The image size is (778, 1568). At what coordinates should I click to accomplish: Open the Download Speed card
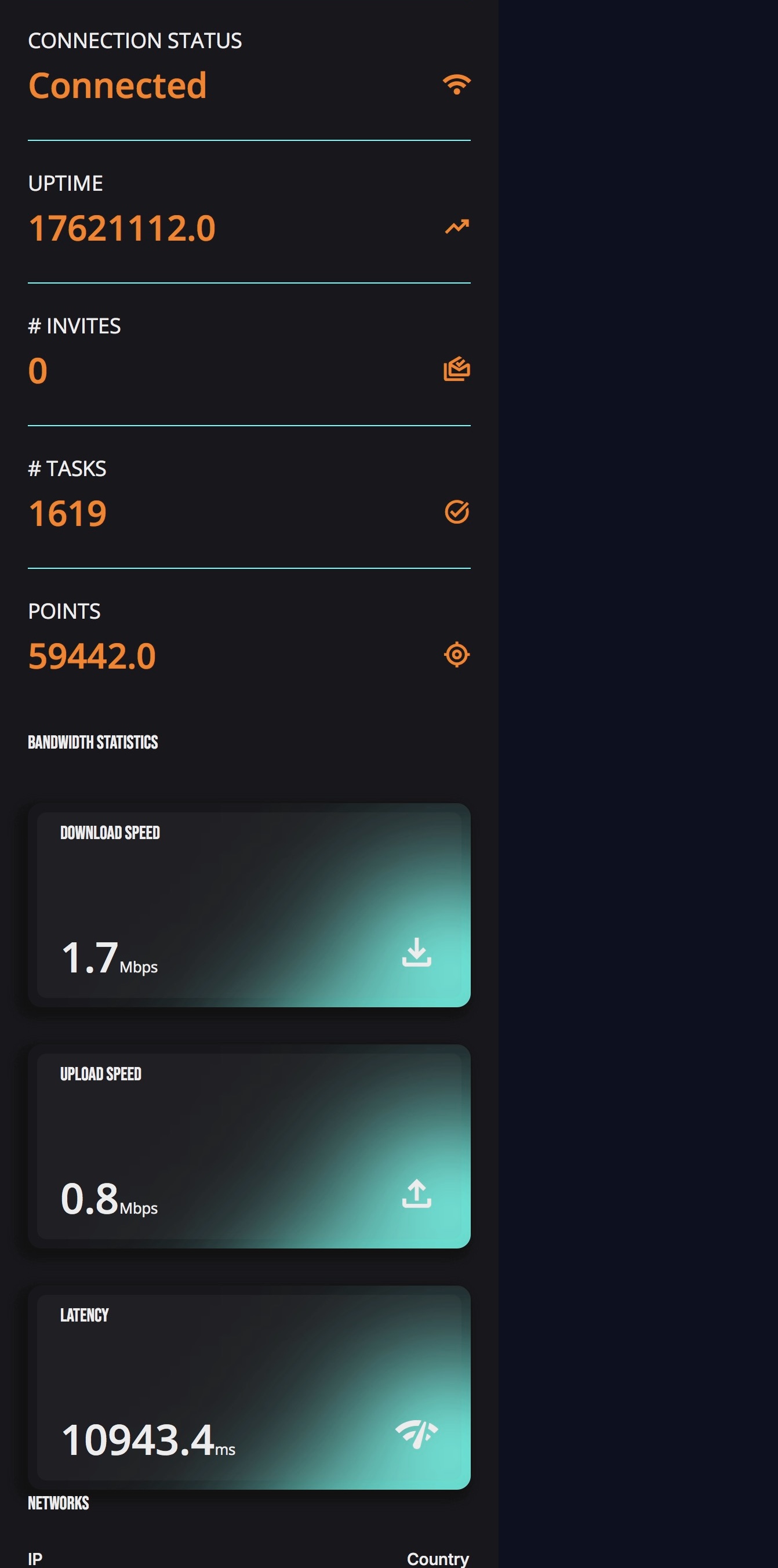point(249,905)
